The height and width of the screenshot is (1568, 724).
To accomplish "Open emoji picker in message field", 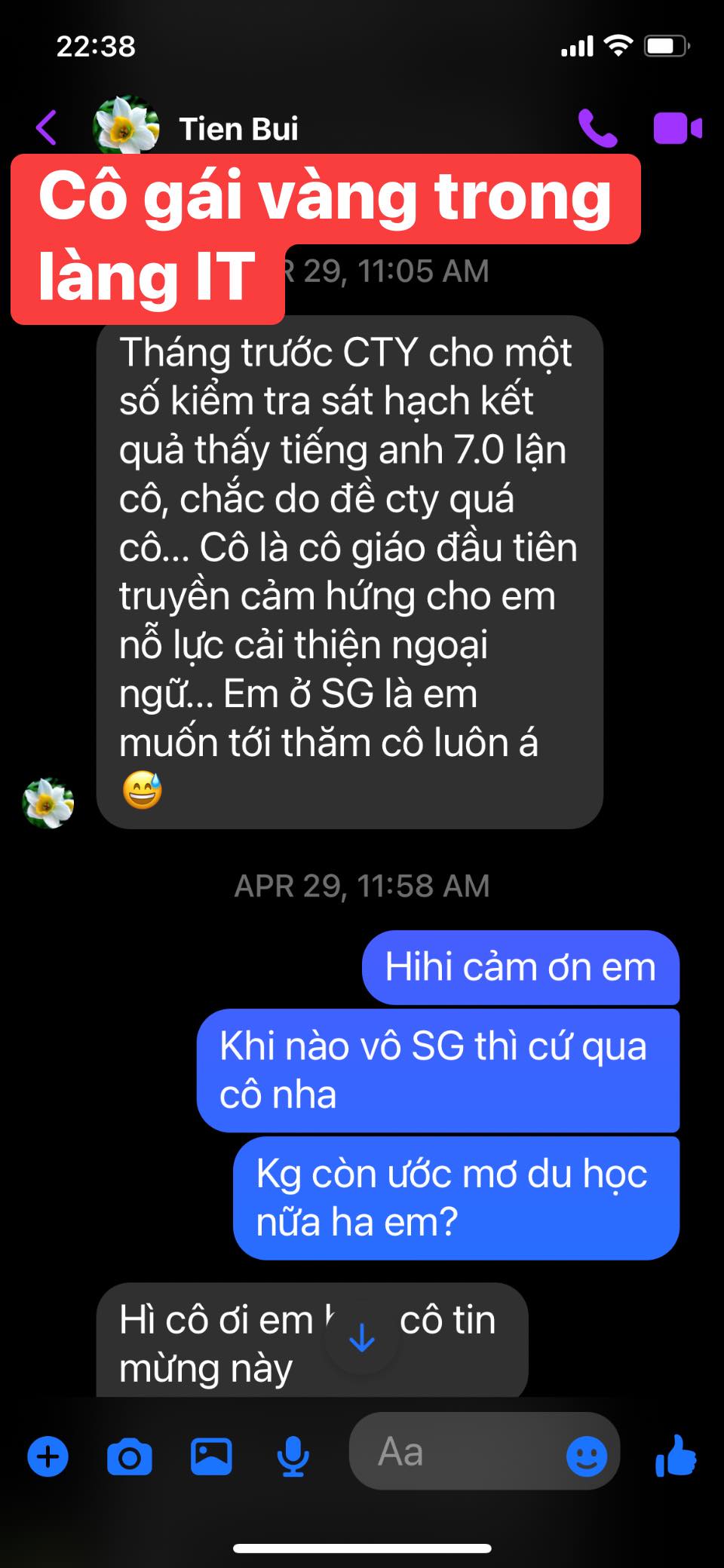I will 586,1455.
